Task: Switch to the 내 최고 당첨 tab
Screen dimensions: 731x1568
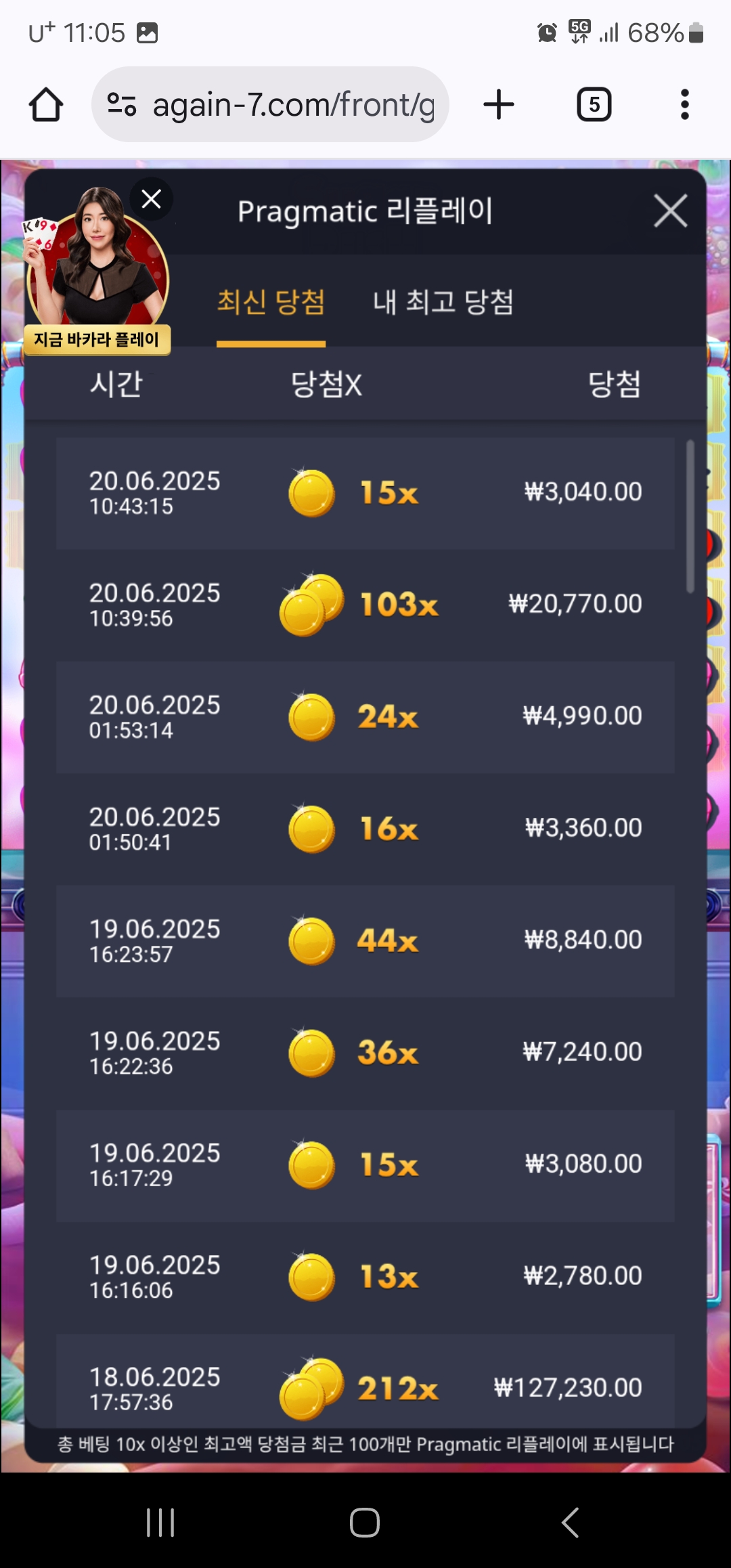Action: [x=443, y=302]
